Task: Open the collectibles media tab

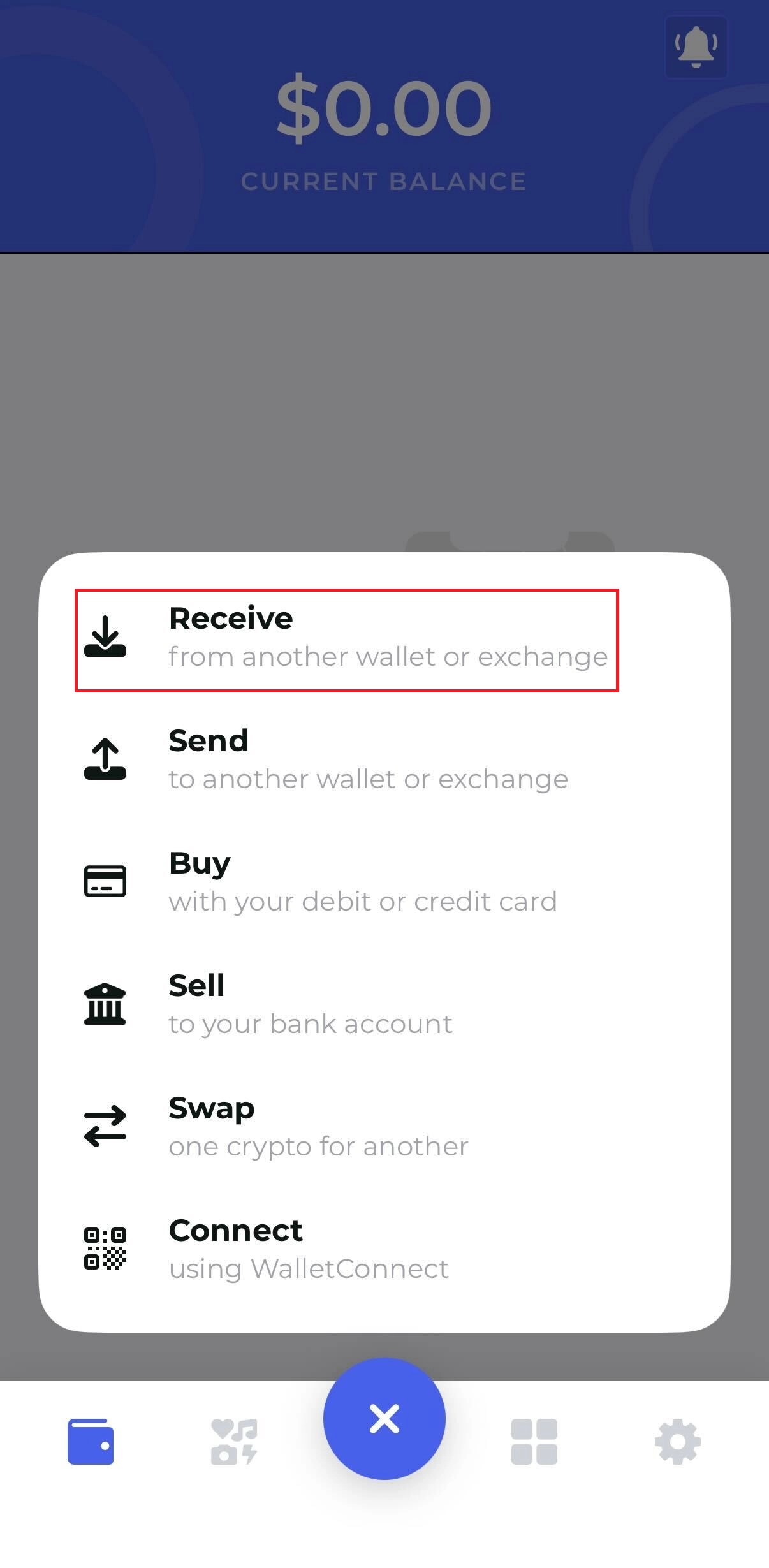Action: coord(234,1442)
